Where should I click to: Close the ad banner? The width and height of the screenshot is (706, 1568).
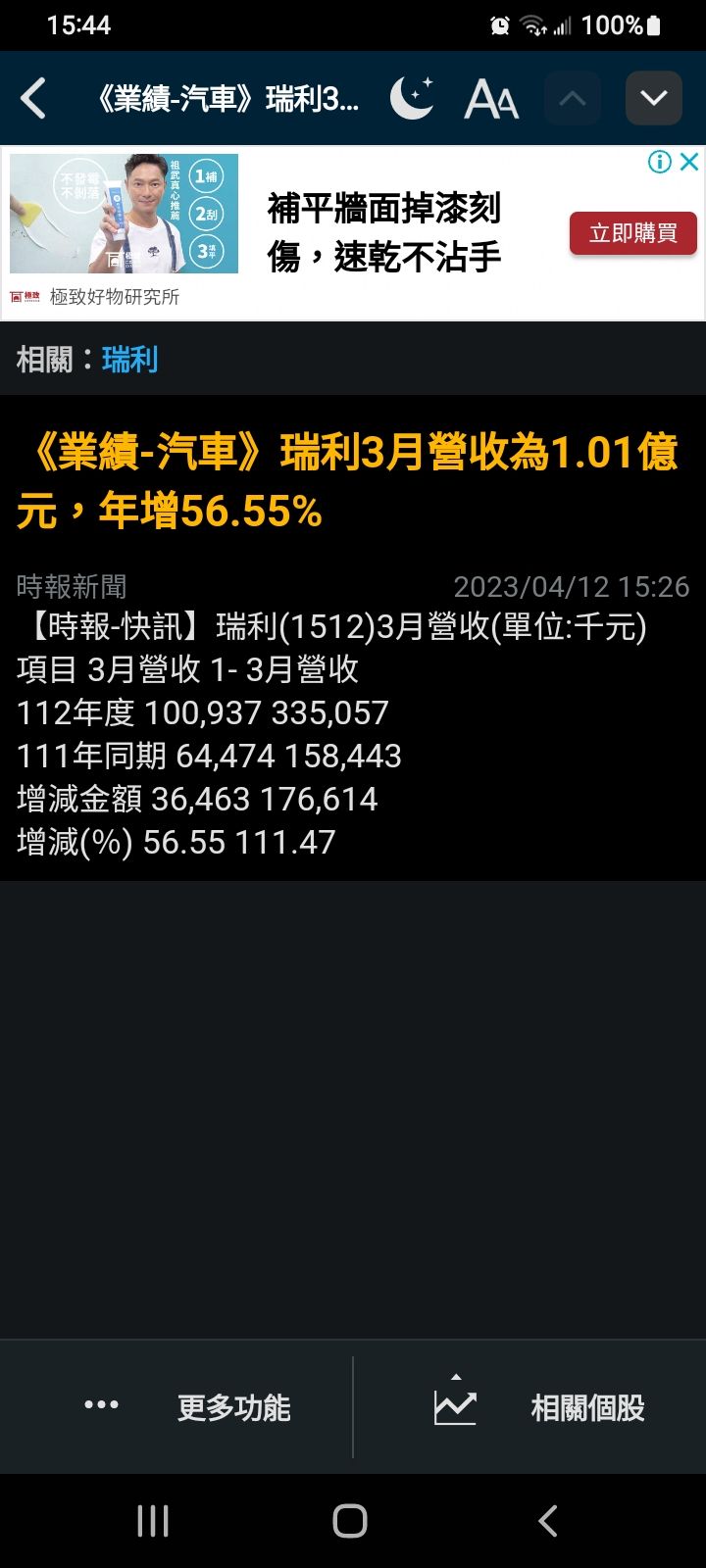(x=689, y=163)
